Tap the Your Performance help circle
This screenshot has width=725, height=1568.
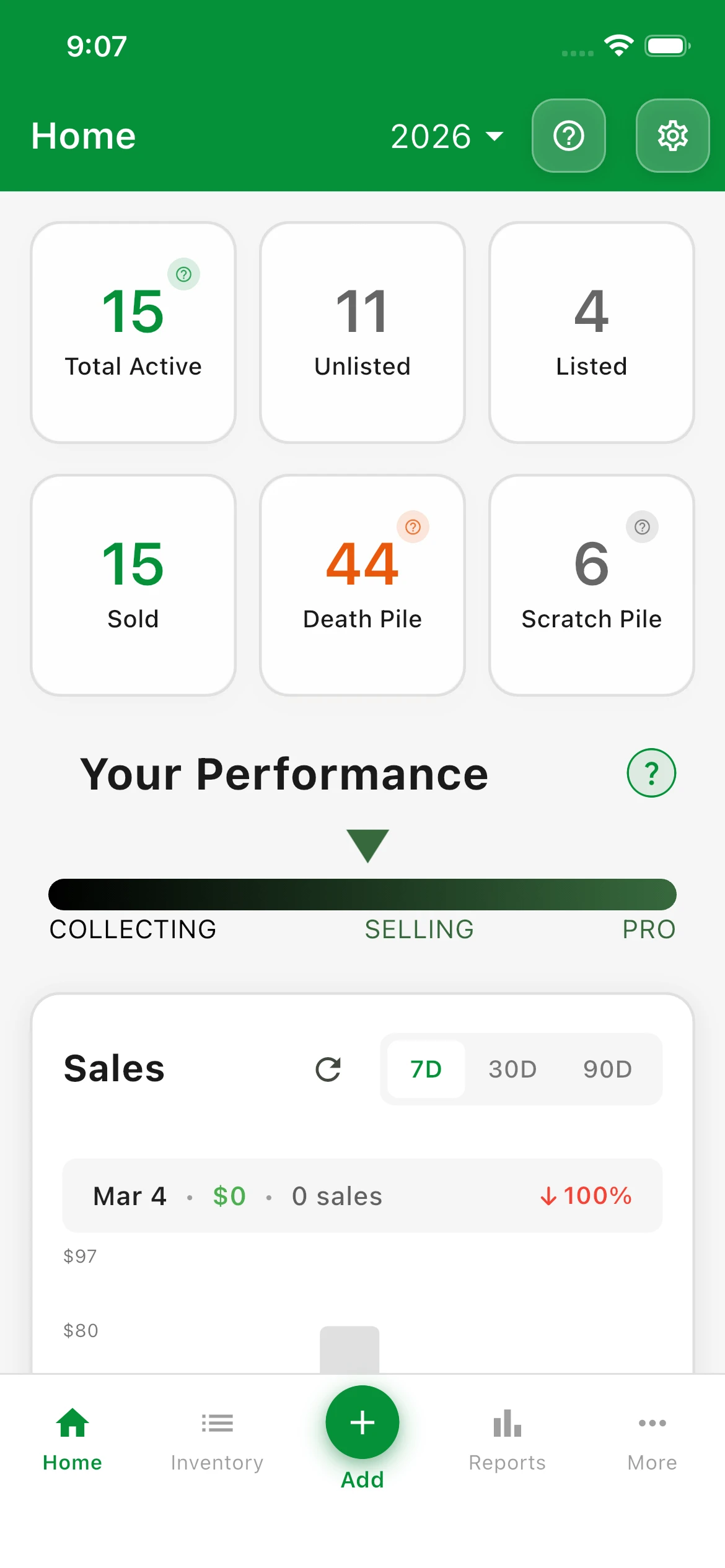tap(651, 772)
